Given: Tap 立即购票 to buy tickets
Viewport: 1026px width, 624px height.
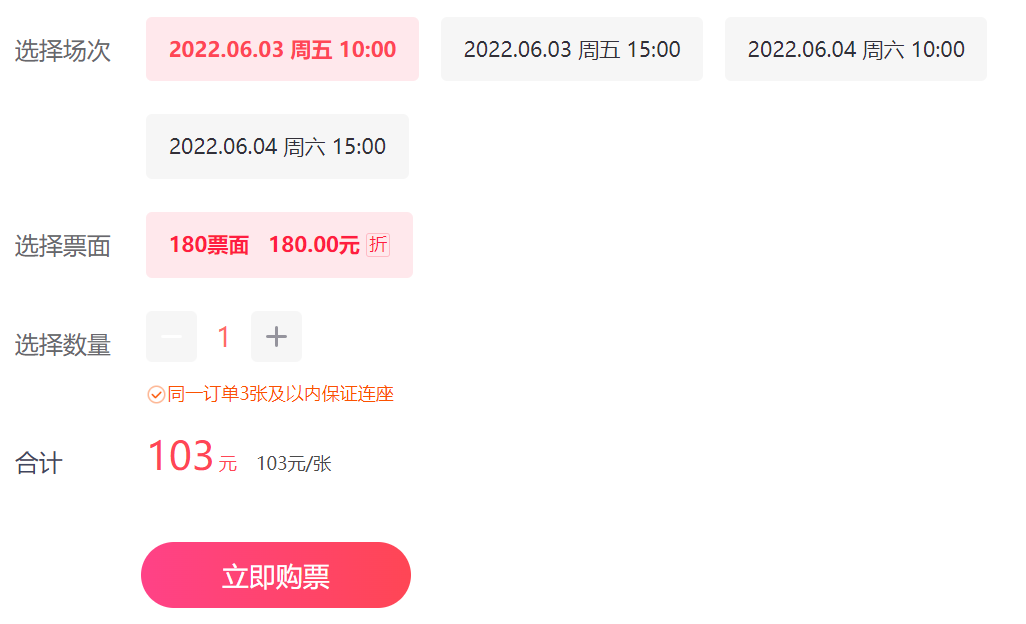Looking at the screenshot, I should pos(275,576).
